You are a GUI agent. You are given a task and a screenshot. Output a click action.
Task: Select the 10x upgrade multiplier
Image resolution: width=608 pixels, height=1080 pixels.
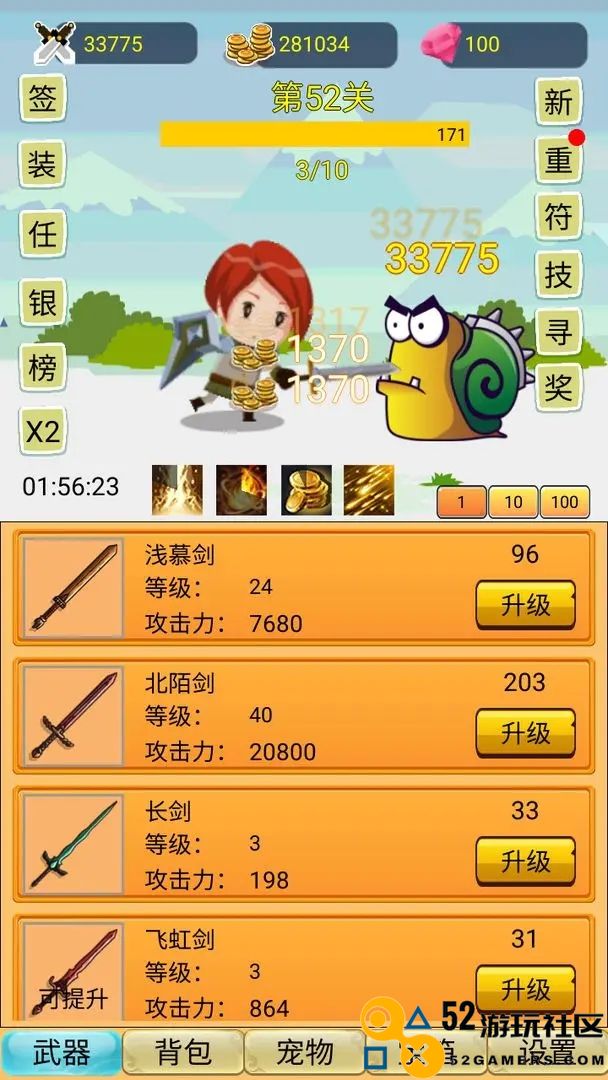[x=514, y=502]
